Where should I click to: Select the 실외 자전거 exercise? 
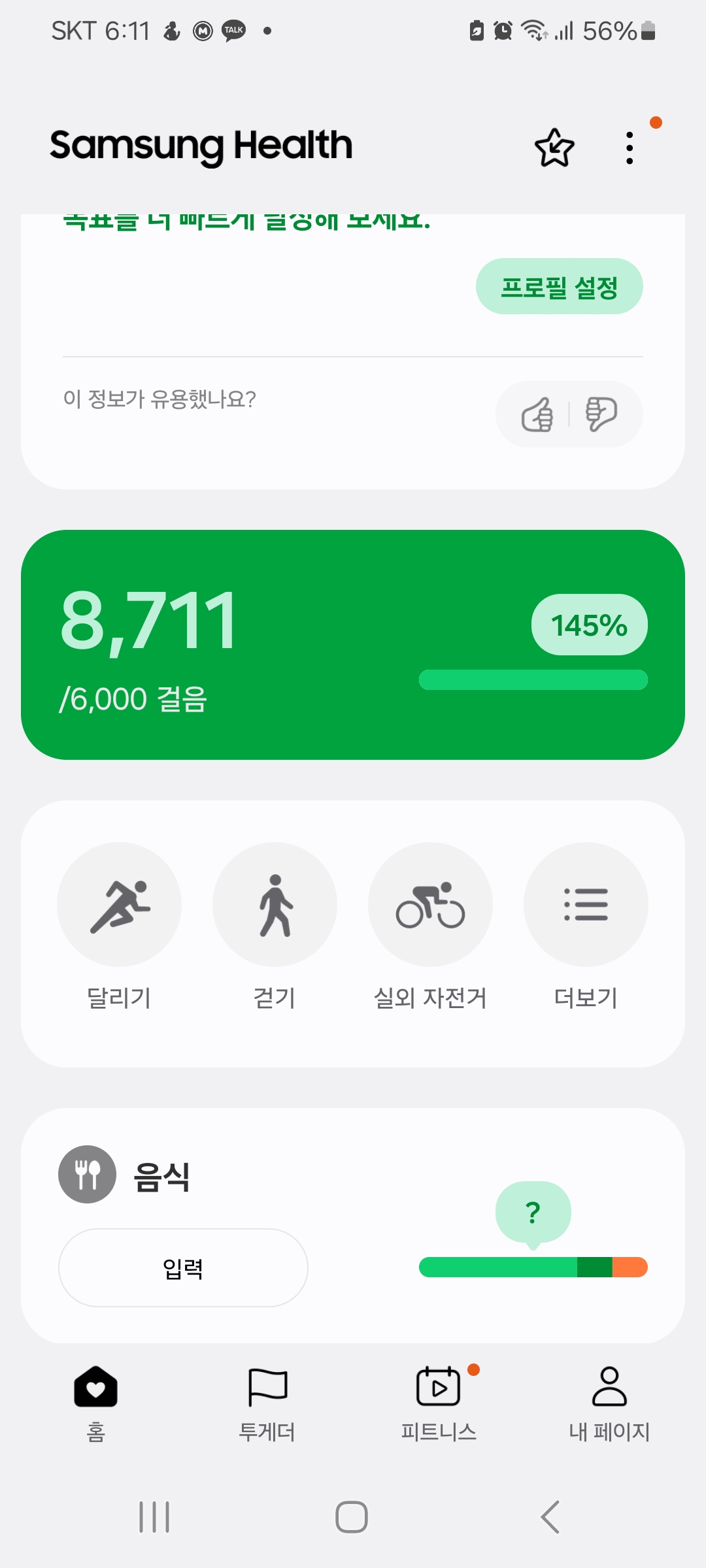click(x=430, y=905)
